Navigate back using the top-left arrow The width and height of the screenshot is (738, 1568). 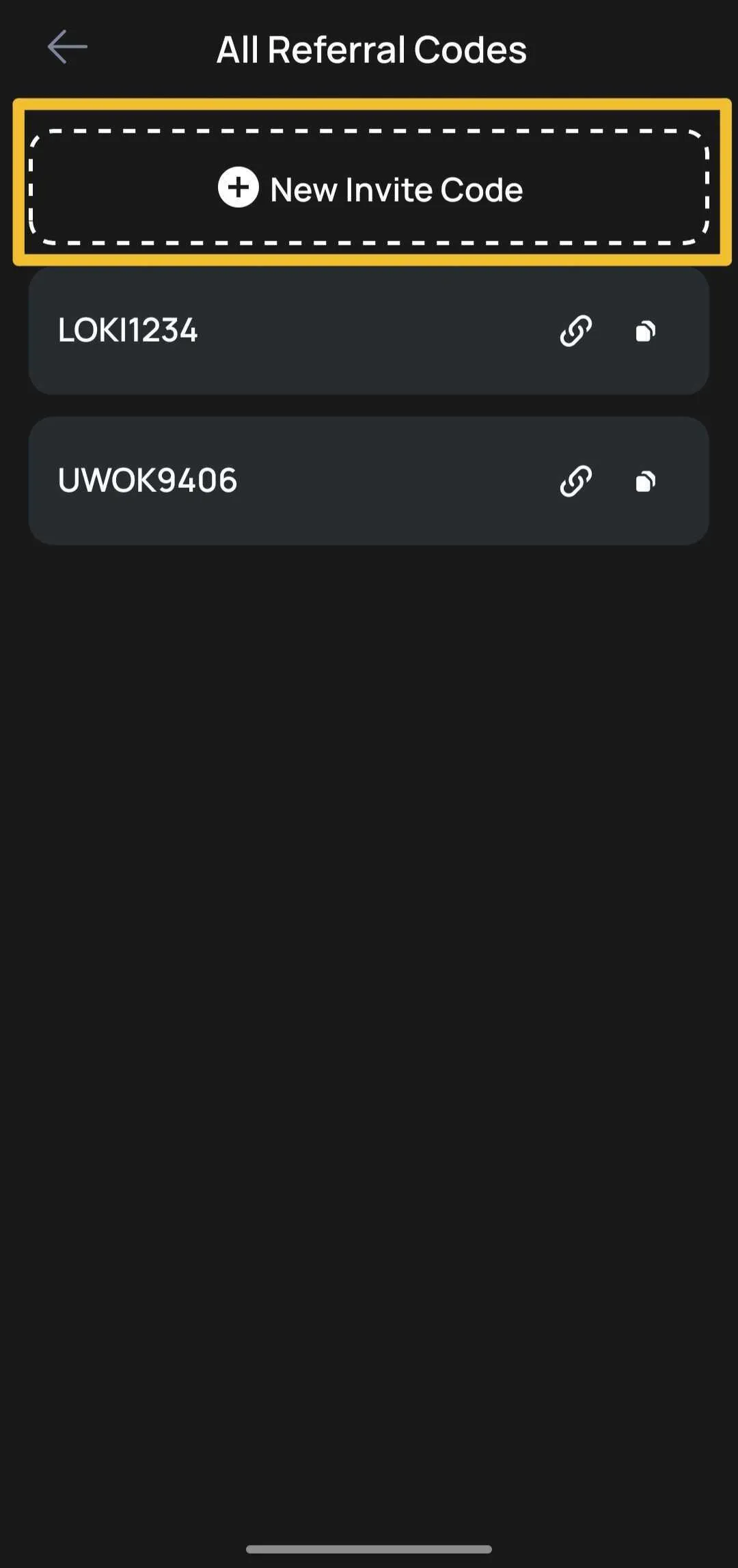66,46
